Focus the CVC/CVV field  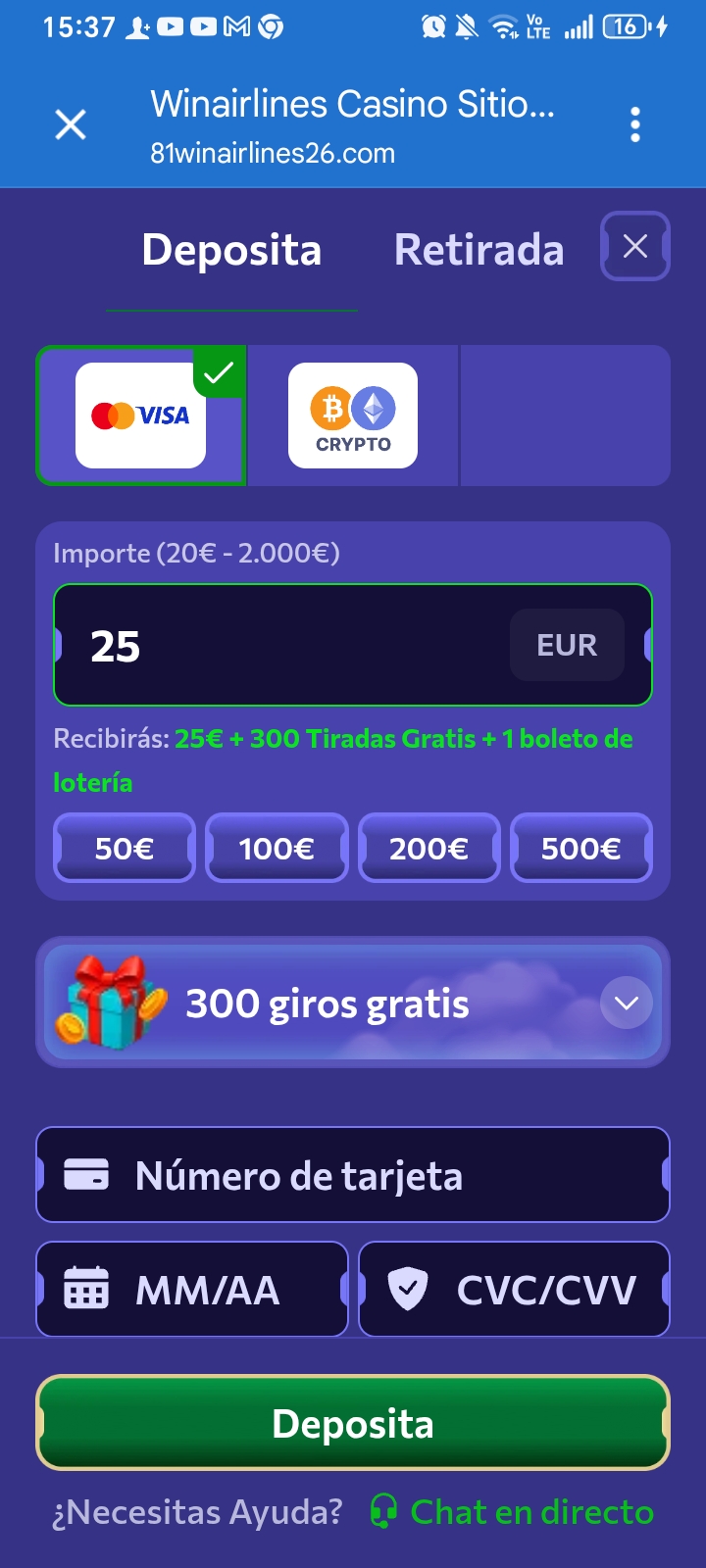(515, 1290)
